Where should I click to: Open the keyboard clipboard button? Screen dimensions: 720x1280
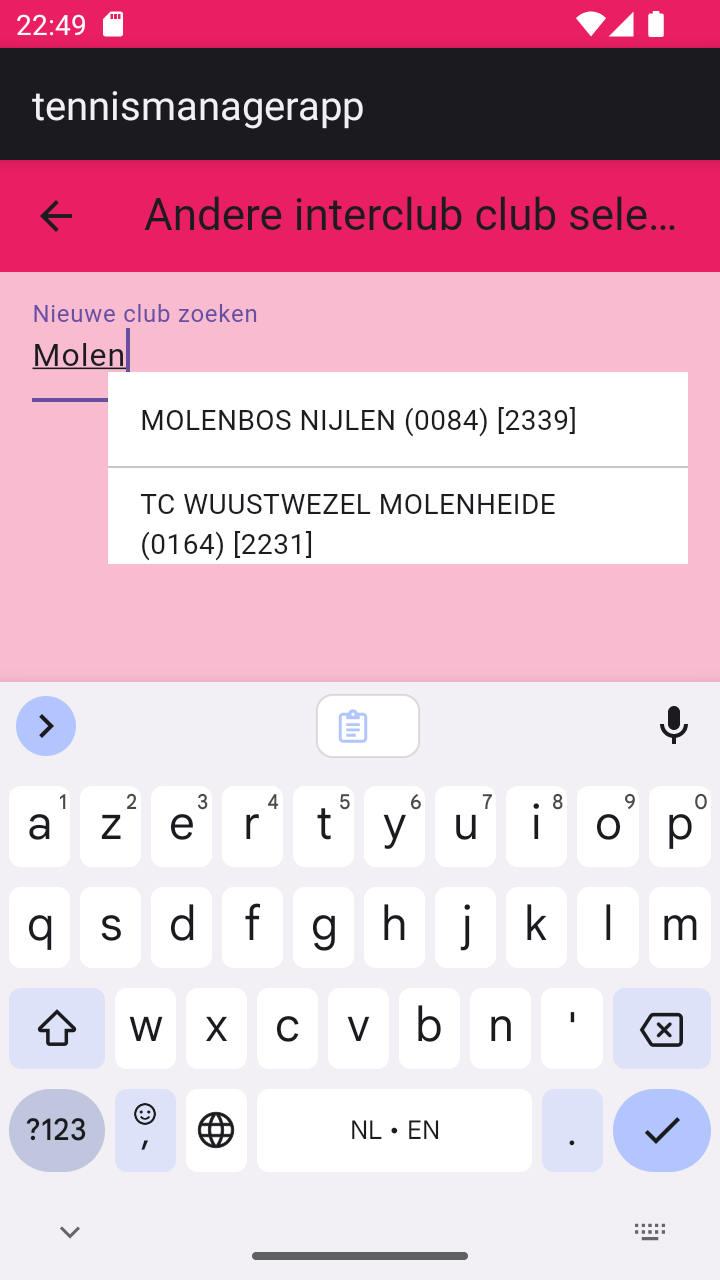tap(367, 726)
